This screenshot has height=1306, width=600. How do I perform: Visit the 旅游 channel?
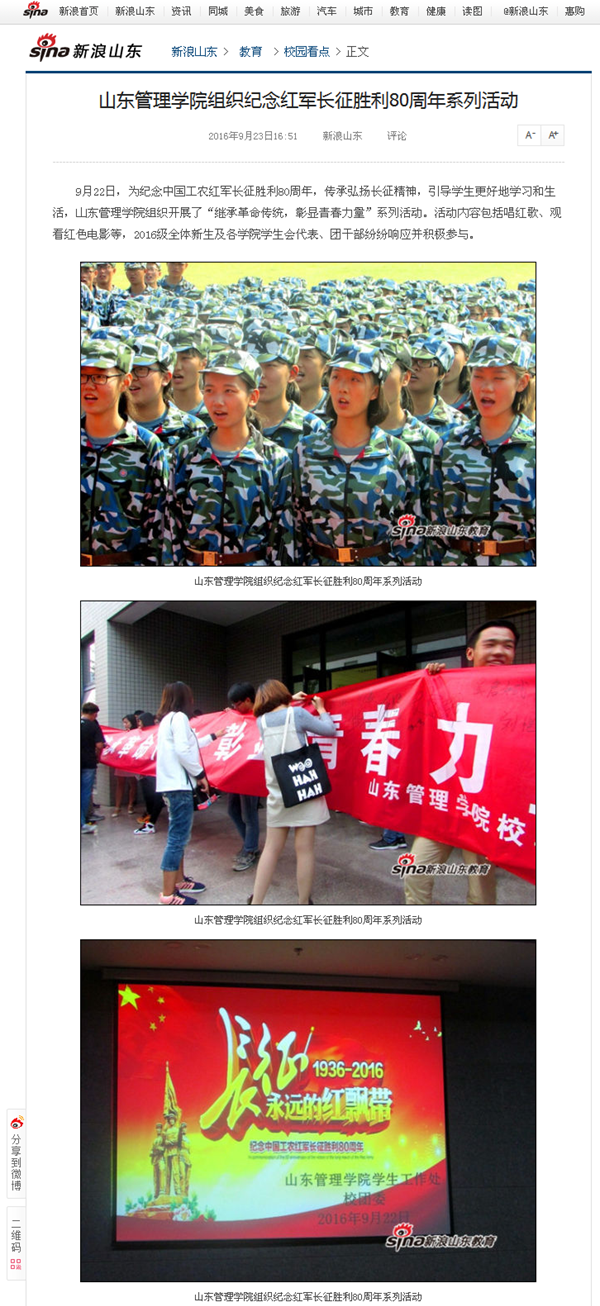(290, 11)
